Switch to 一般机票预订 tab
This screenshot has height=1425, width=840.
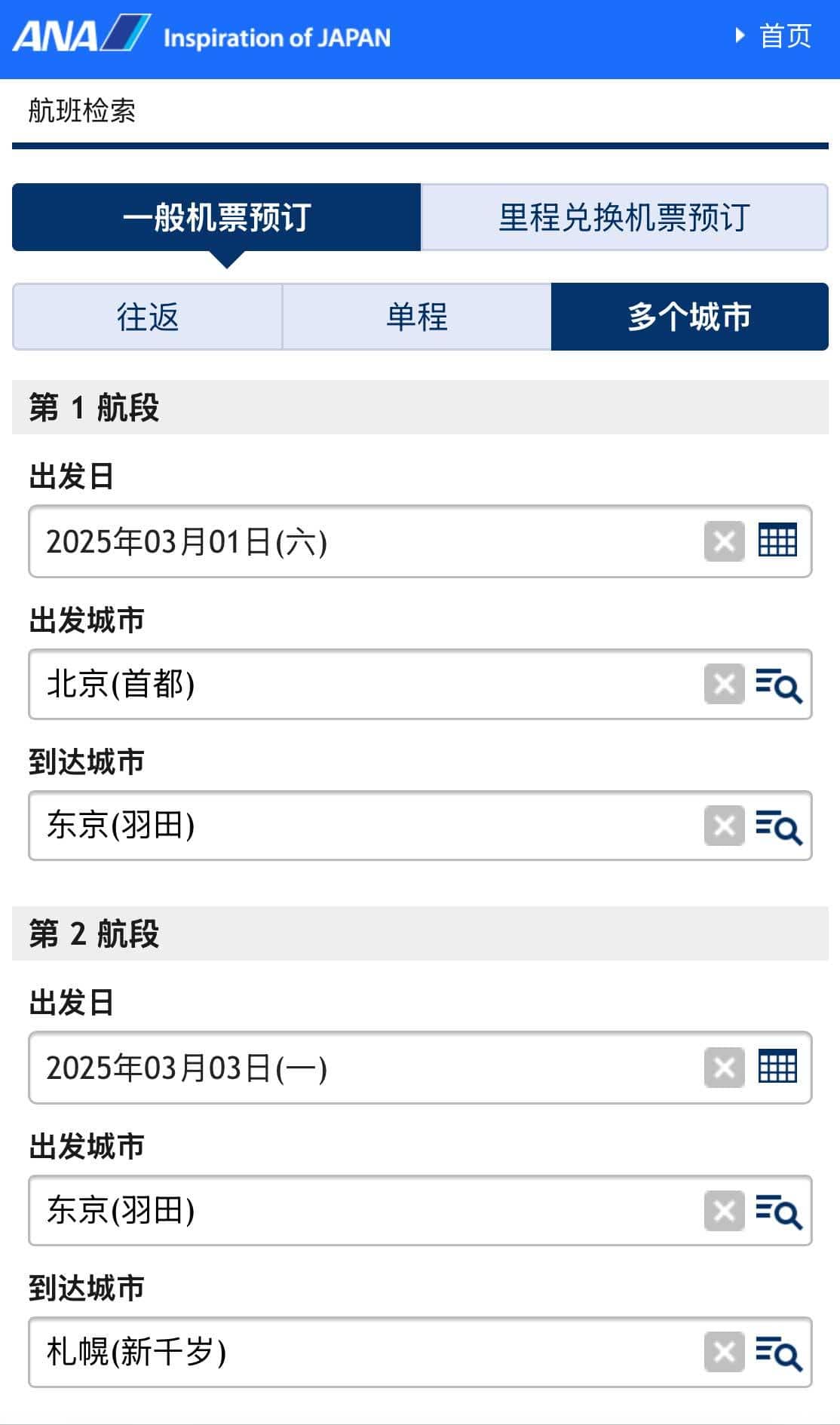216,218
